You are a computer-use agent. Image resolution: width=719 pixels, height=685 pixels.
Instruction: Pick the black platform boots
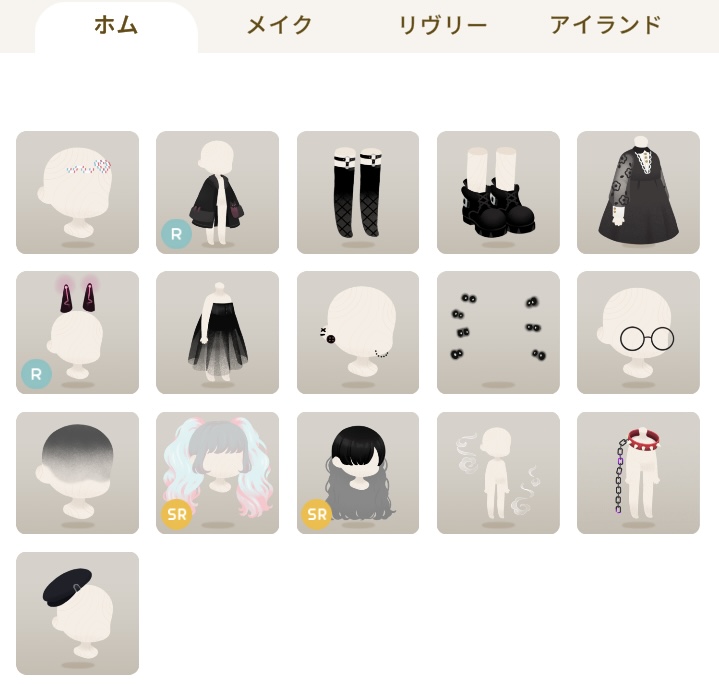[498, 192]
